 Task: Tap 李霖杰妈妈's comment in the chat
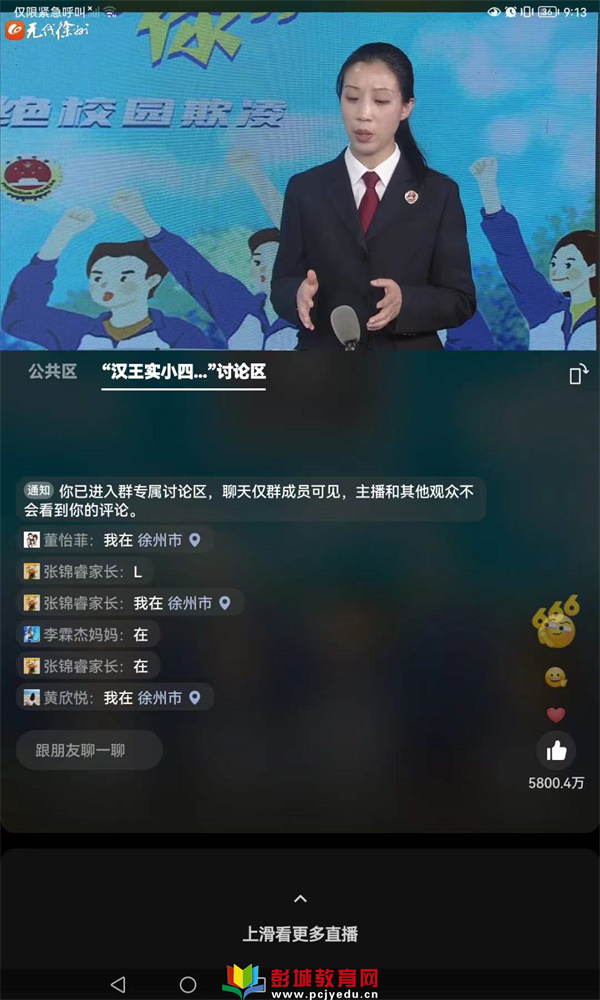tap(90, 635)
